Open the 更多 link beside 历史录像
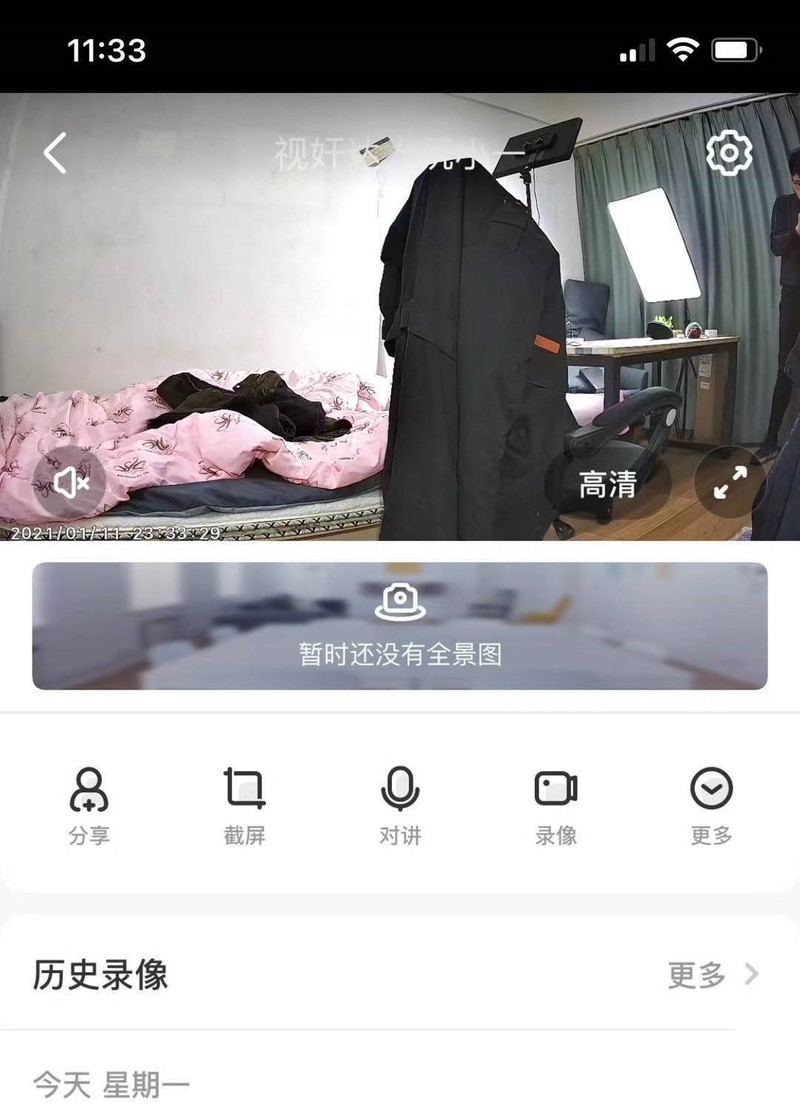The height and width of the screenshot is (1105, 800). point(697,976)
